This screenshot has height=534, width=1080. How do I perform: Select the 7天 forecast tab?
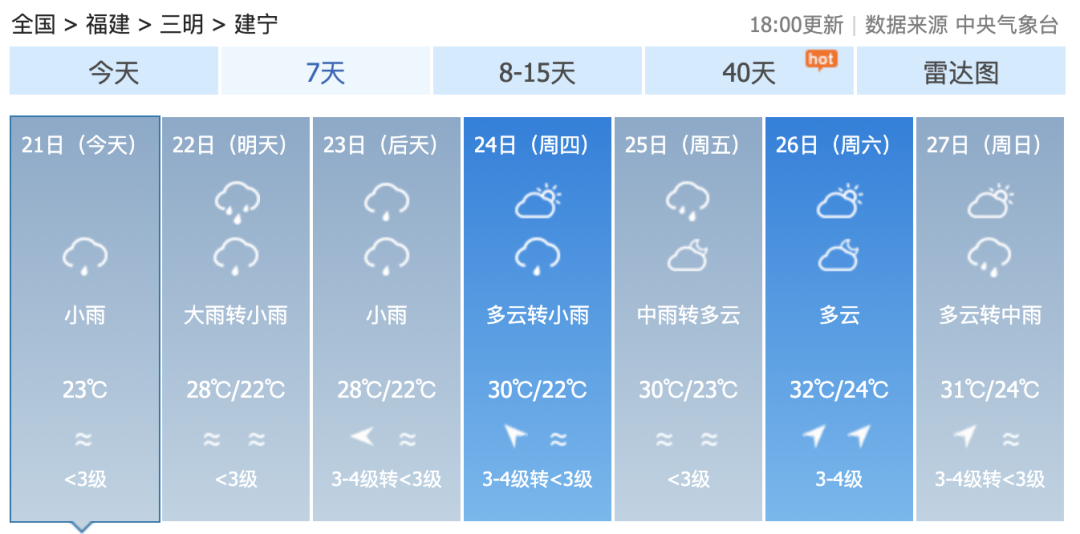pos(325,72)
